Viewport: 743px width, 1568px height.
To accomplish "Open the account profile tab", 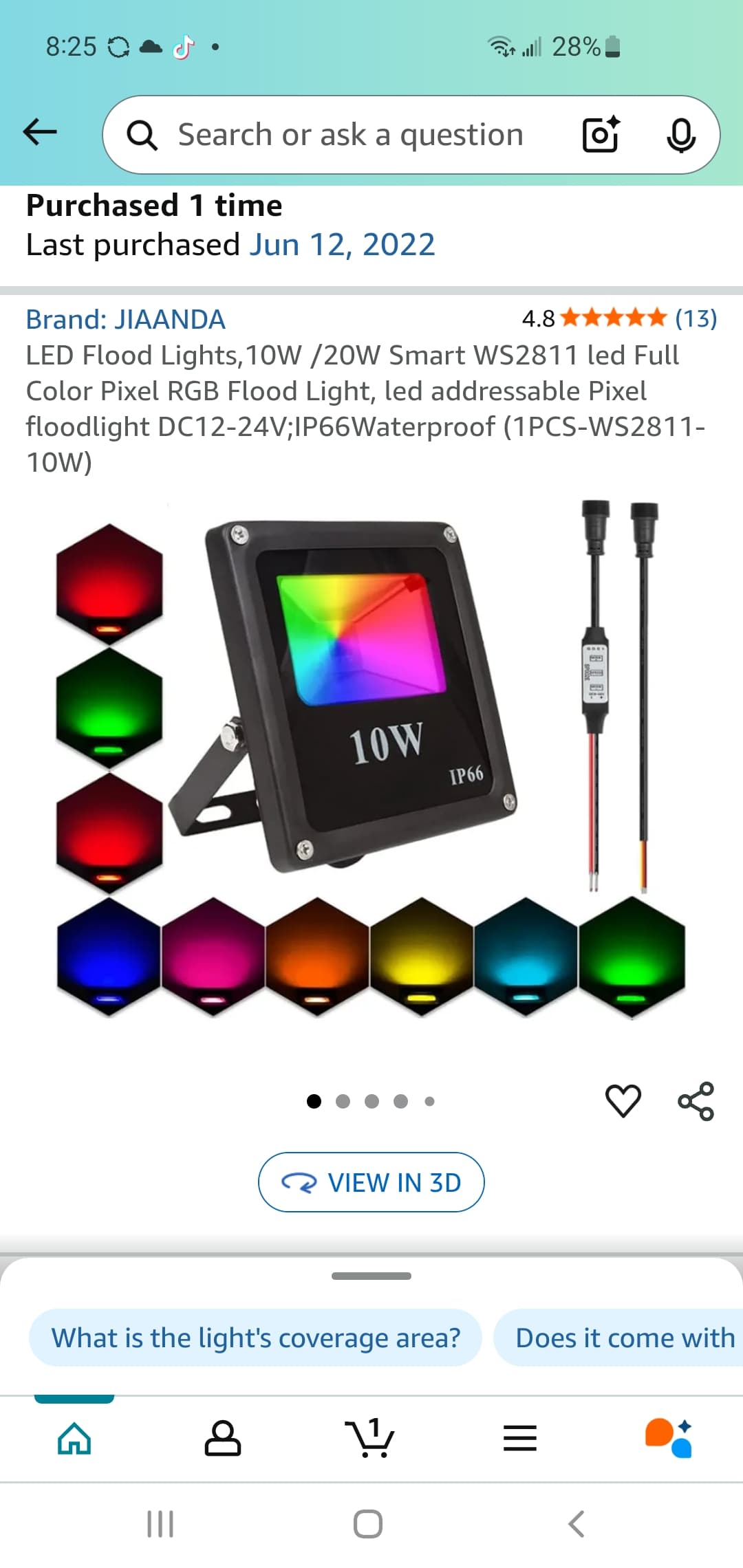I will tap(223, 1437).
